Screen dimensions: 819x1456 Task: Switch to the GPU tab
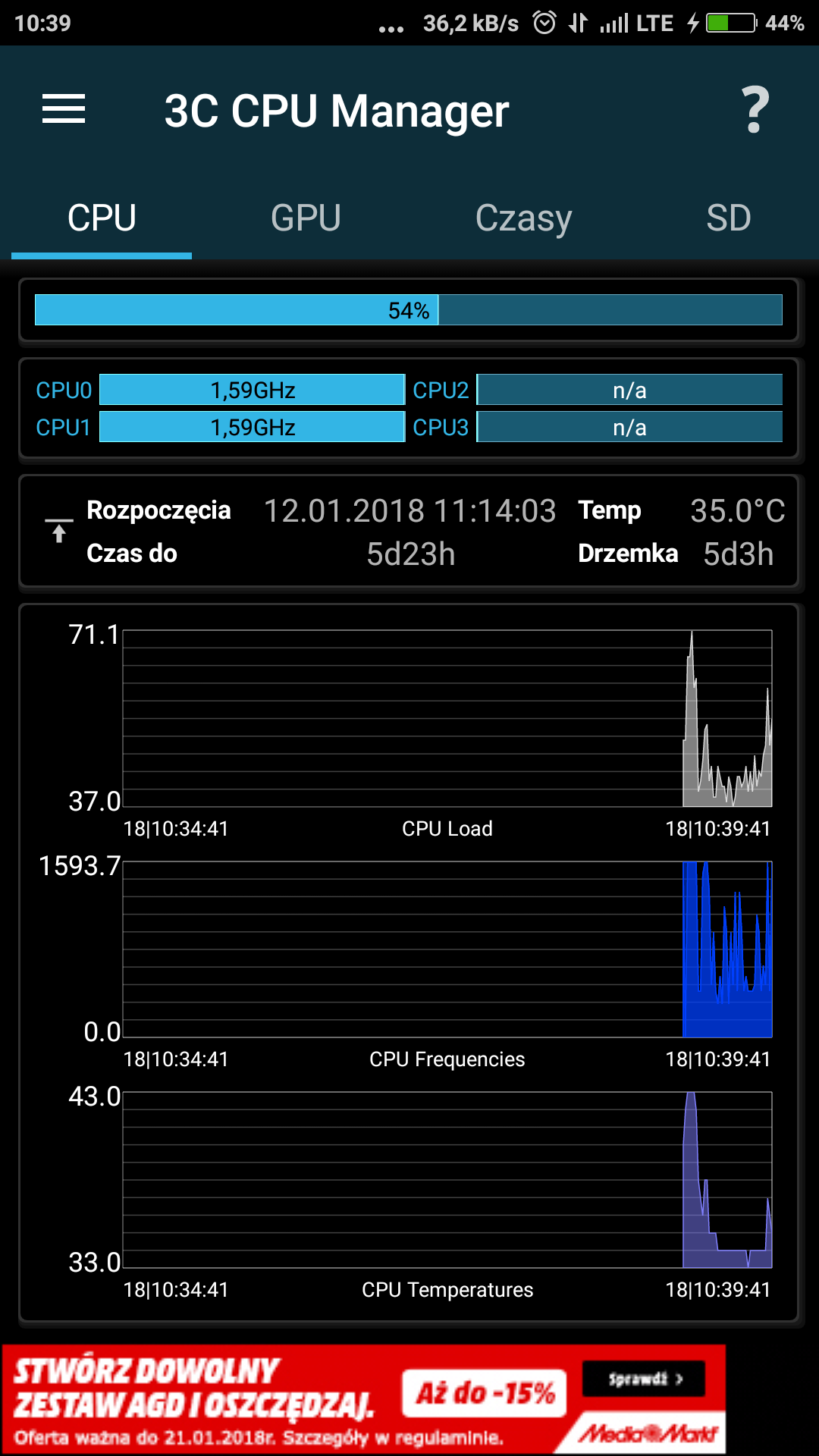coord(306,218)
